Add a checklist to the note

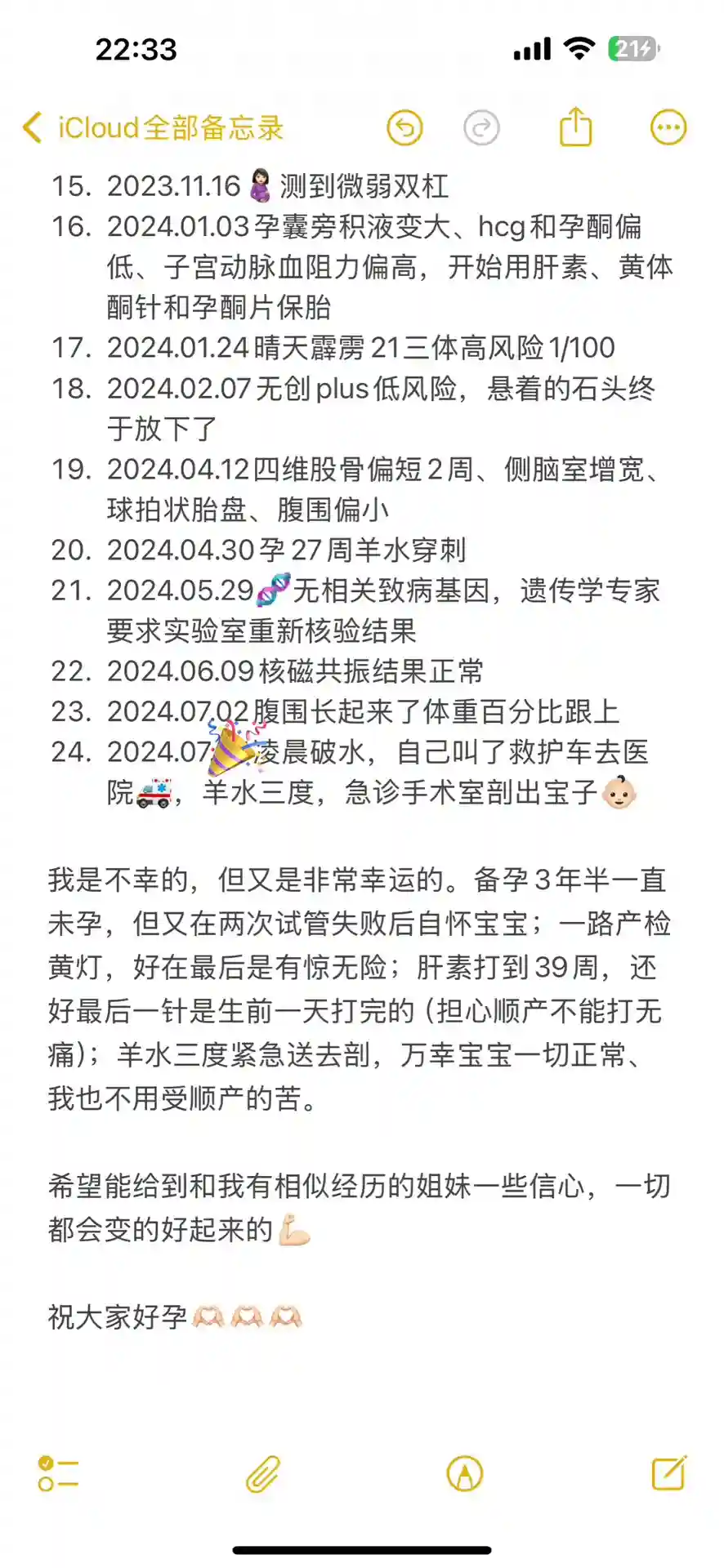[58, 1474]
